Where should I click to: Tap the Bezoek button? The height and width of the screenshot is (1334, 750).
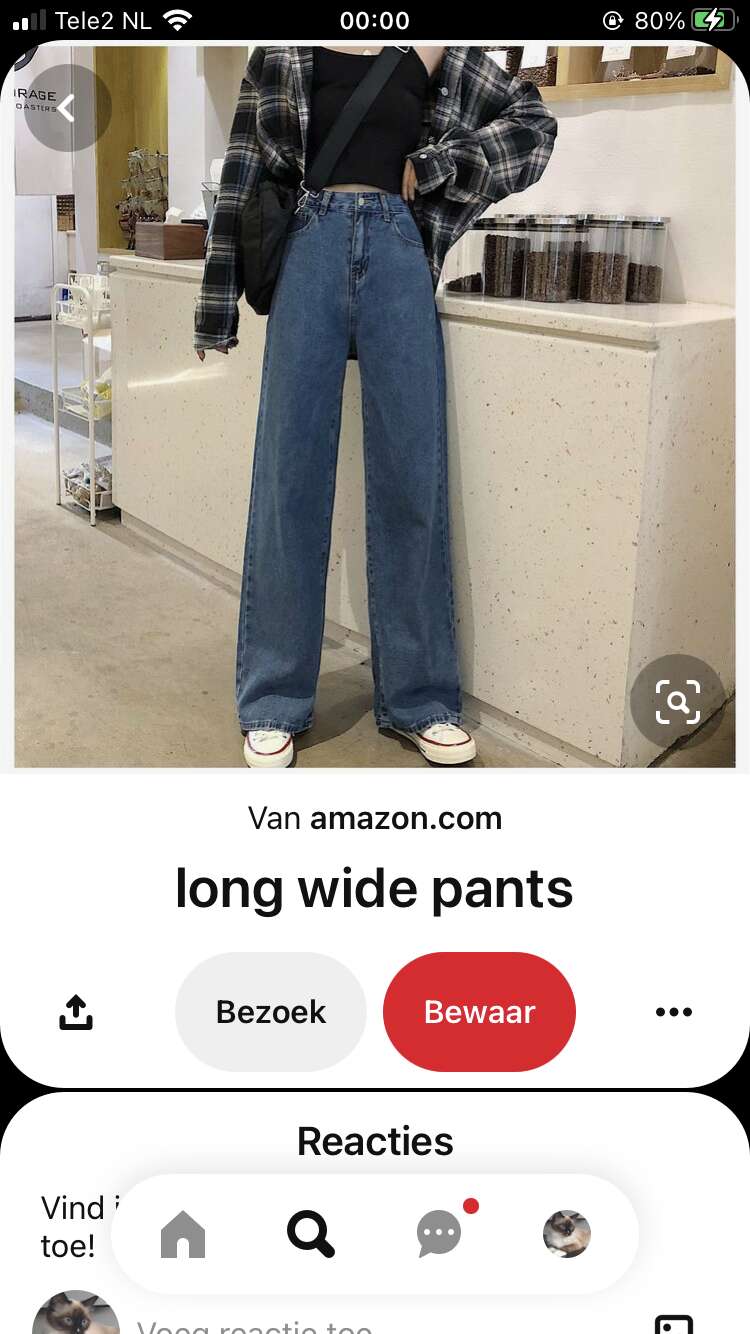click(271, 1012)
